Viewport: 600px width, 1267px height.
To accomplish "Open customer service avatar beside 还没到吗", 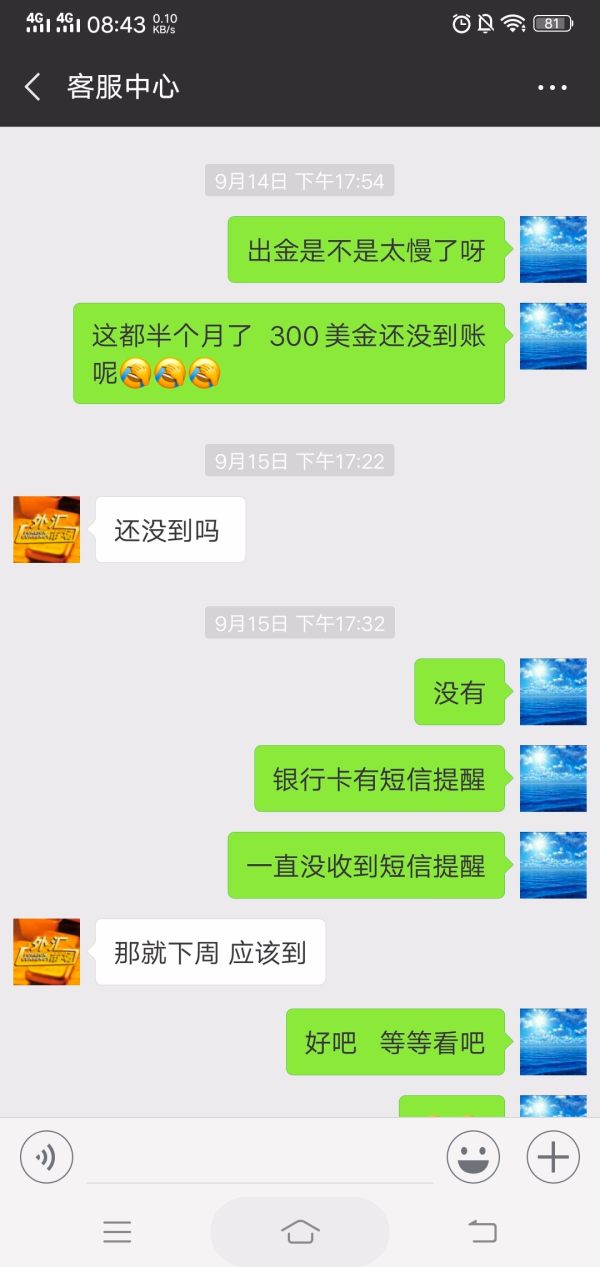I will [47, 529].
